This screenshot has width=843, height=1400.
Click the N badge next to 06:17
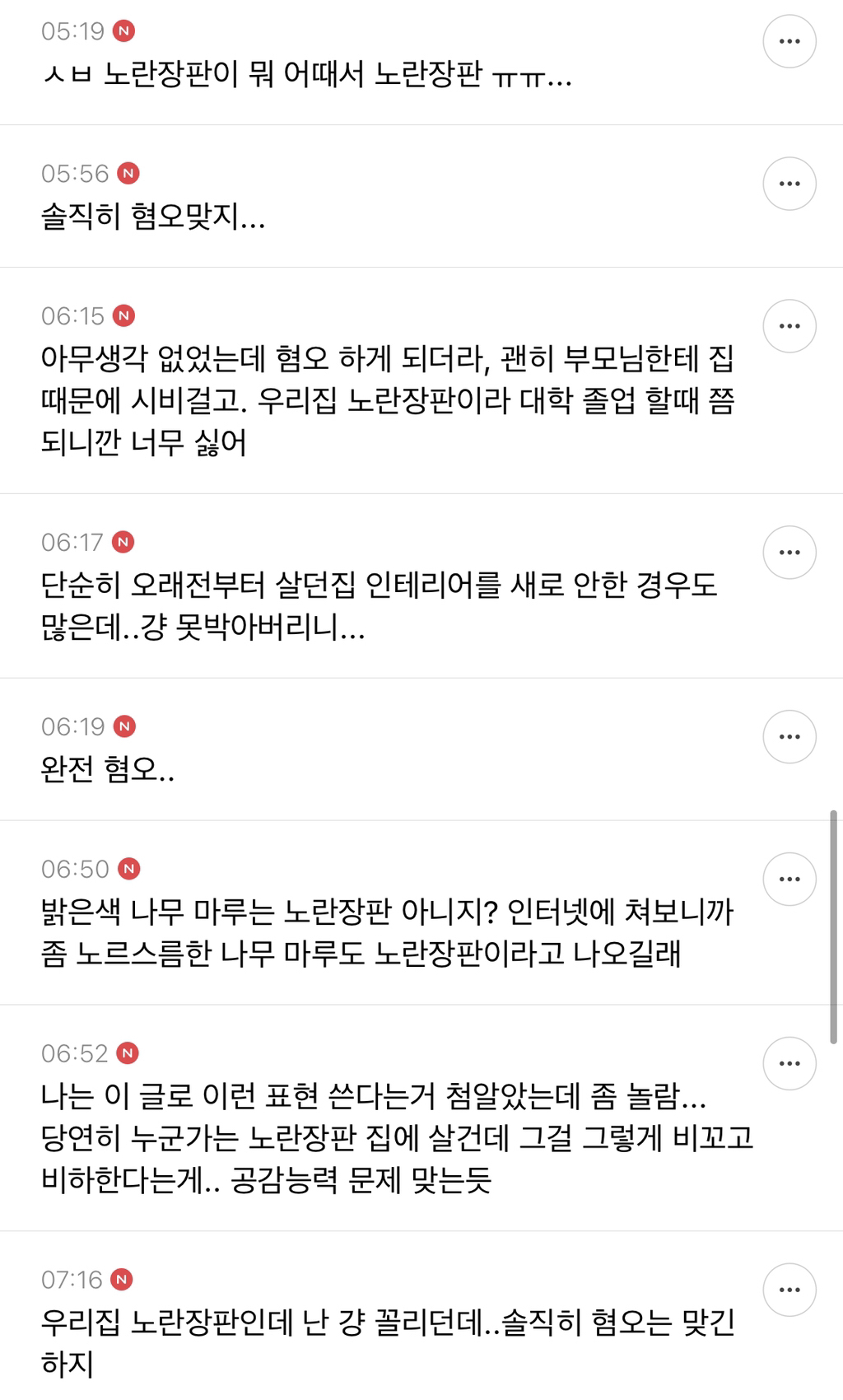(x=124, y=540)
